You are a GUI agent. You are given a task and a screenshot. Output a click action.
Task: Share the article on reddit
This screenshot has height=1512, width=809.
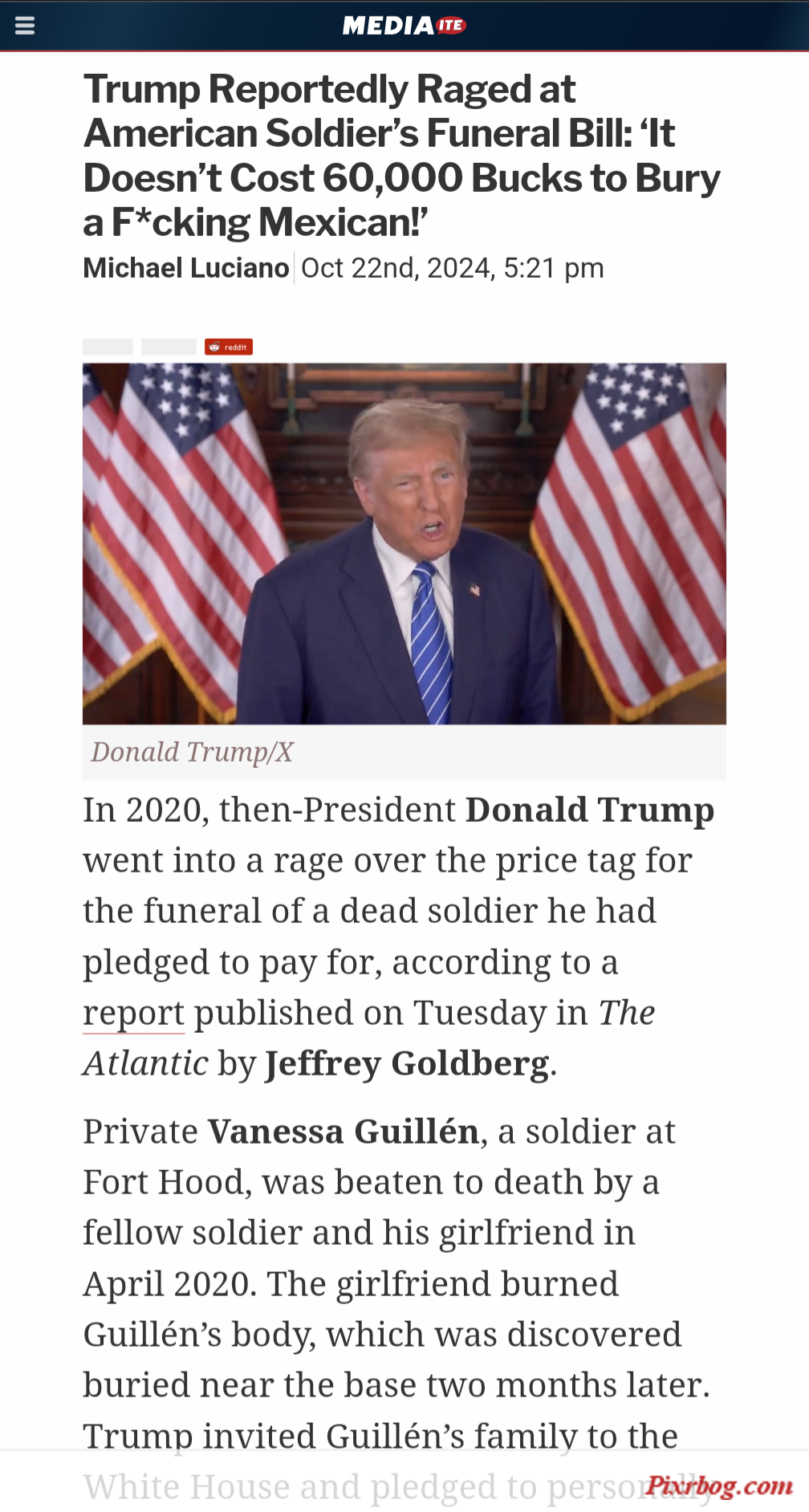coord(229,347)
